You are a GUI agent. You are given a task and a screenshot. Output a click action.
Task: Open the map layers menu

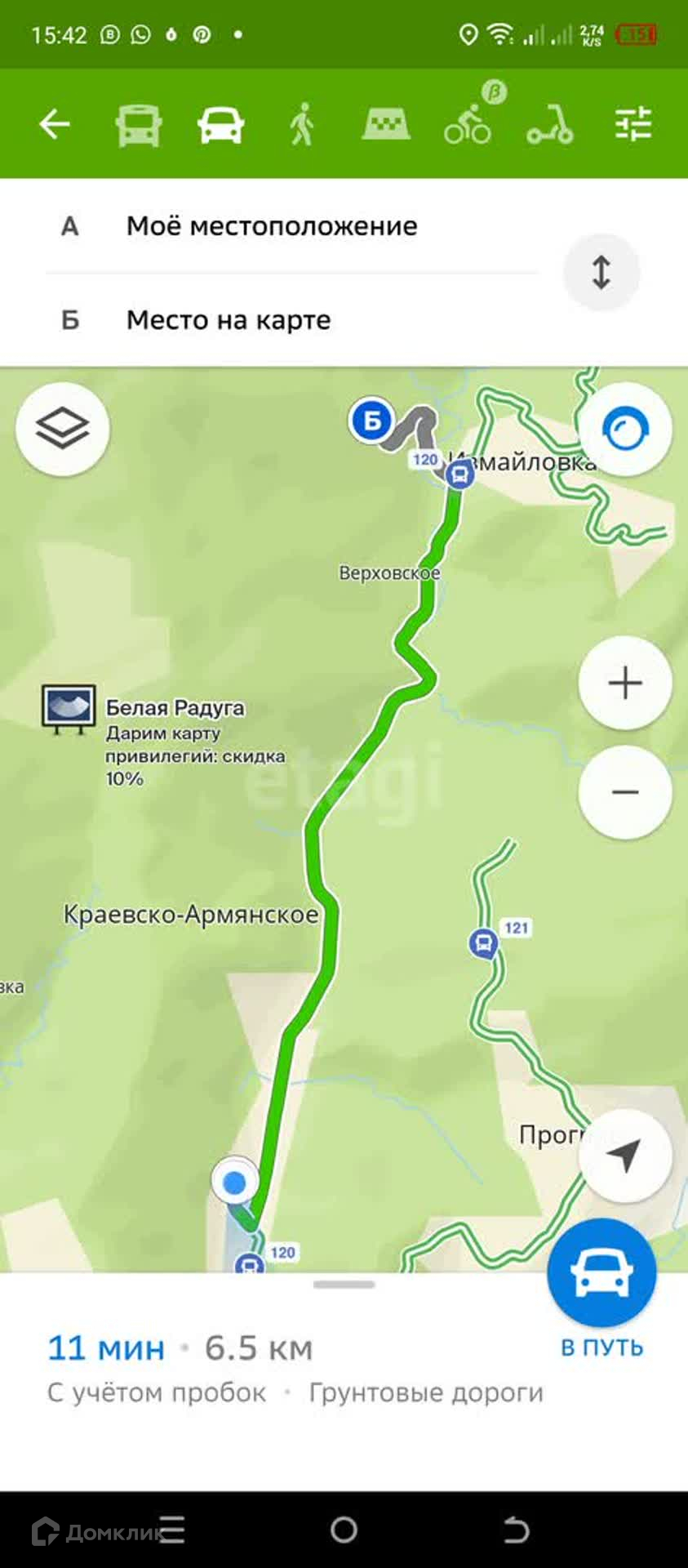pyautogui.click(x=63, y=429)
